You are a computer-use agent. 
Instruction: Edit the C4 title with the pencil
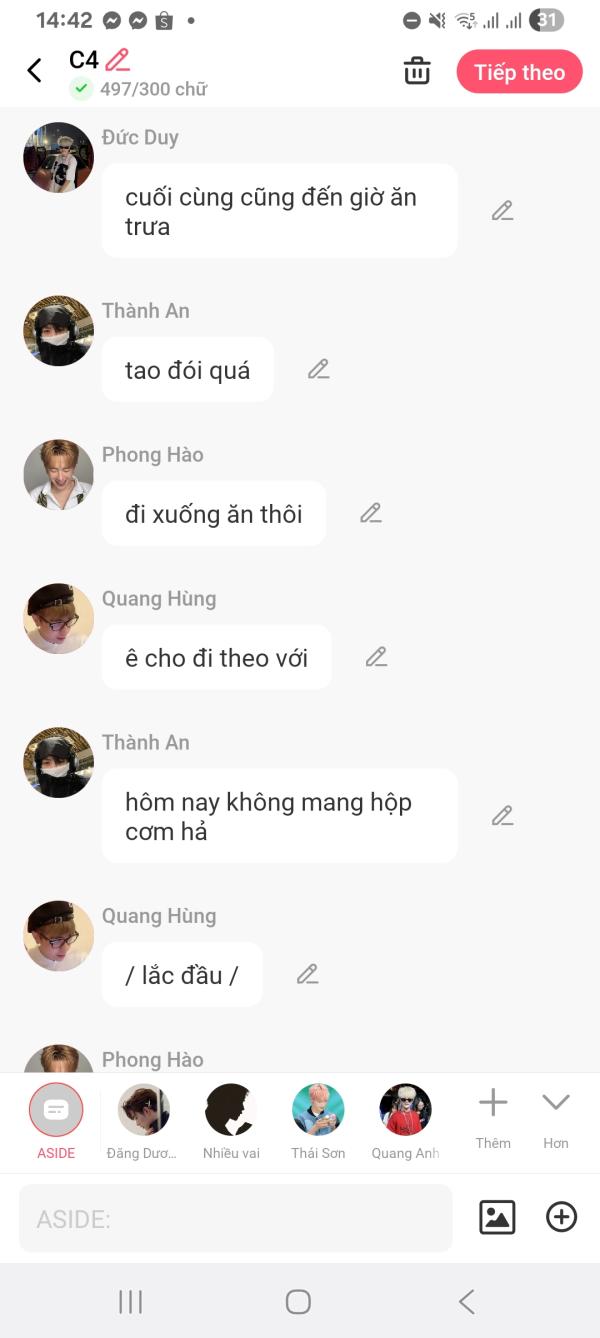[118, 60]
